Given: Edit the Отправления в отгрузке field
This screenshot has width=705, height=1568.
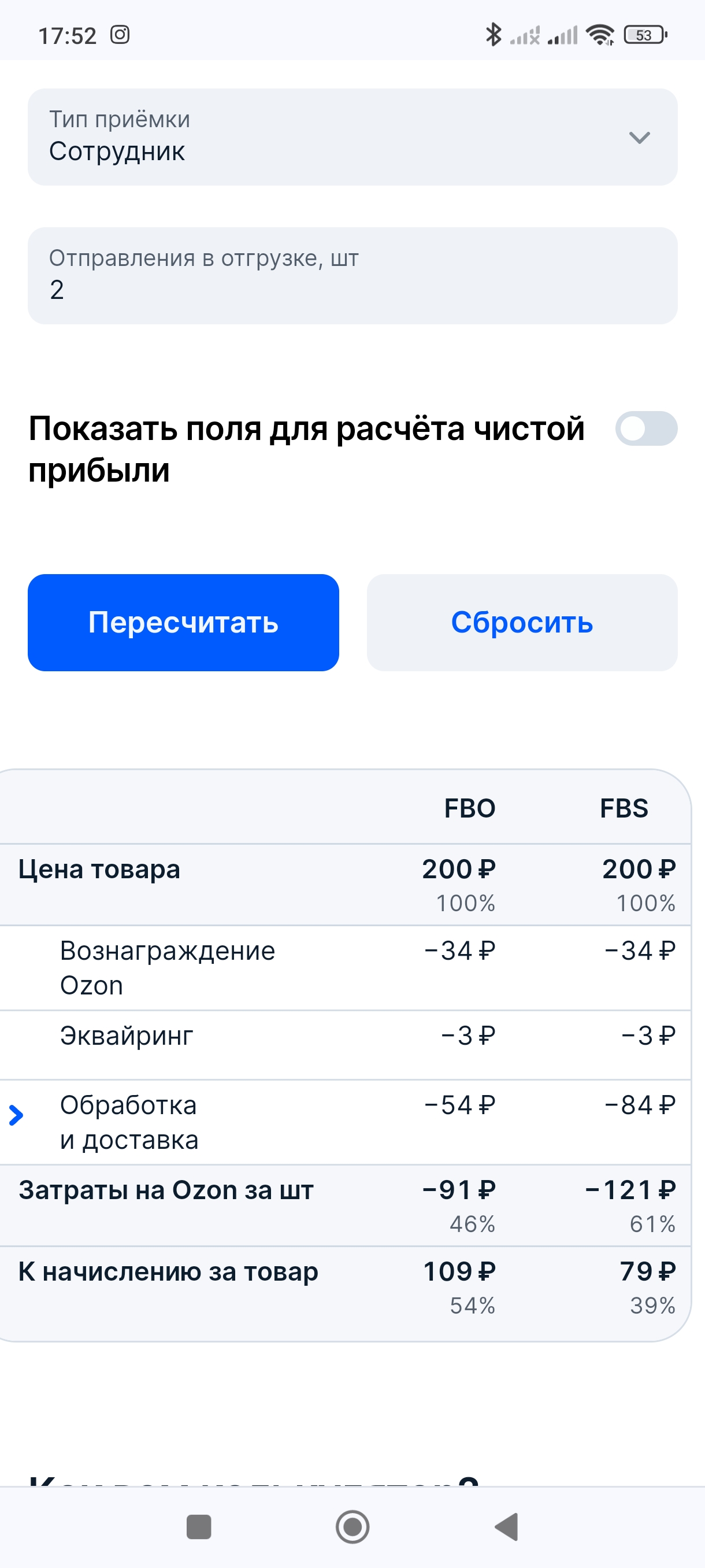Looking at the screenshot, I should tap(352, 276).
